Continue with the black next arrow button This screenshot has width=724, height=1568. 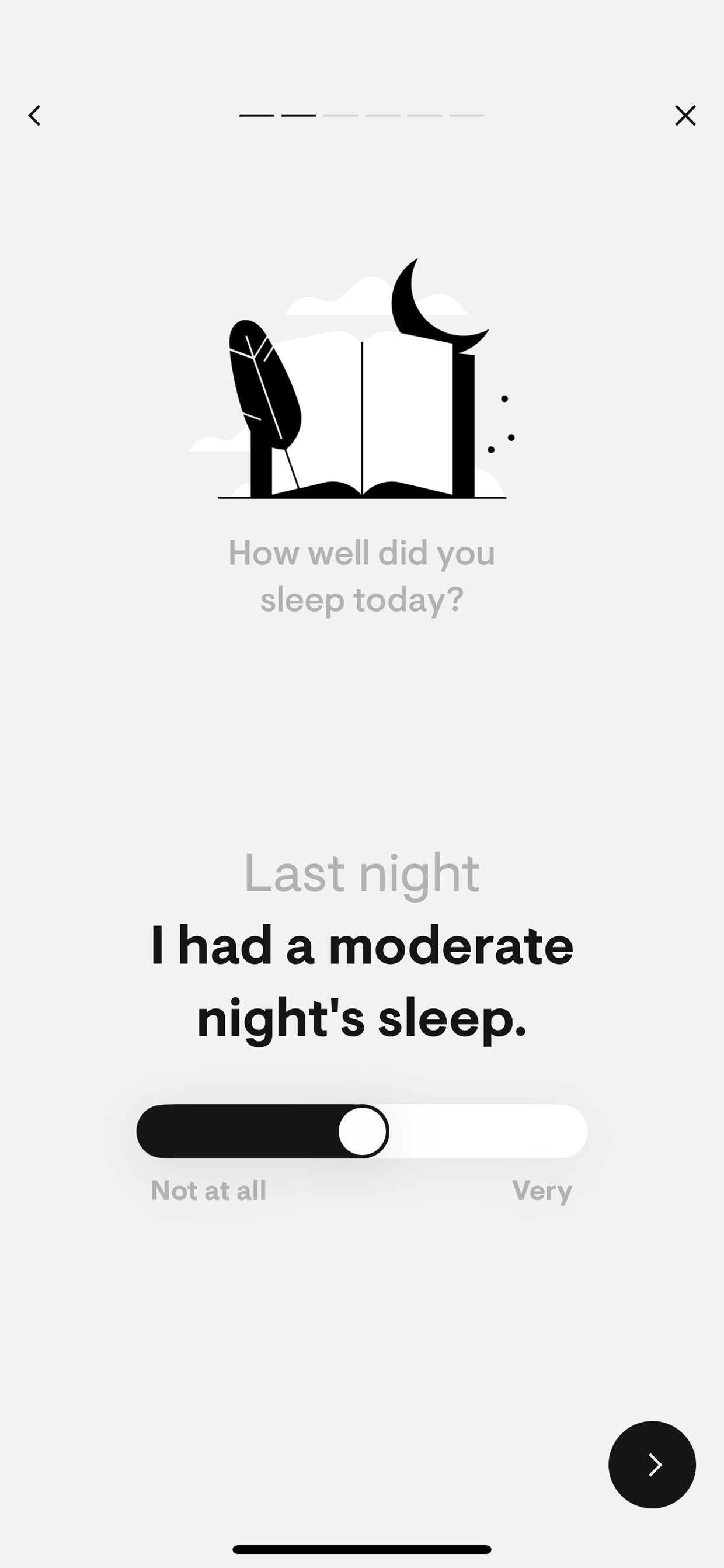tap(652, 1465)
